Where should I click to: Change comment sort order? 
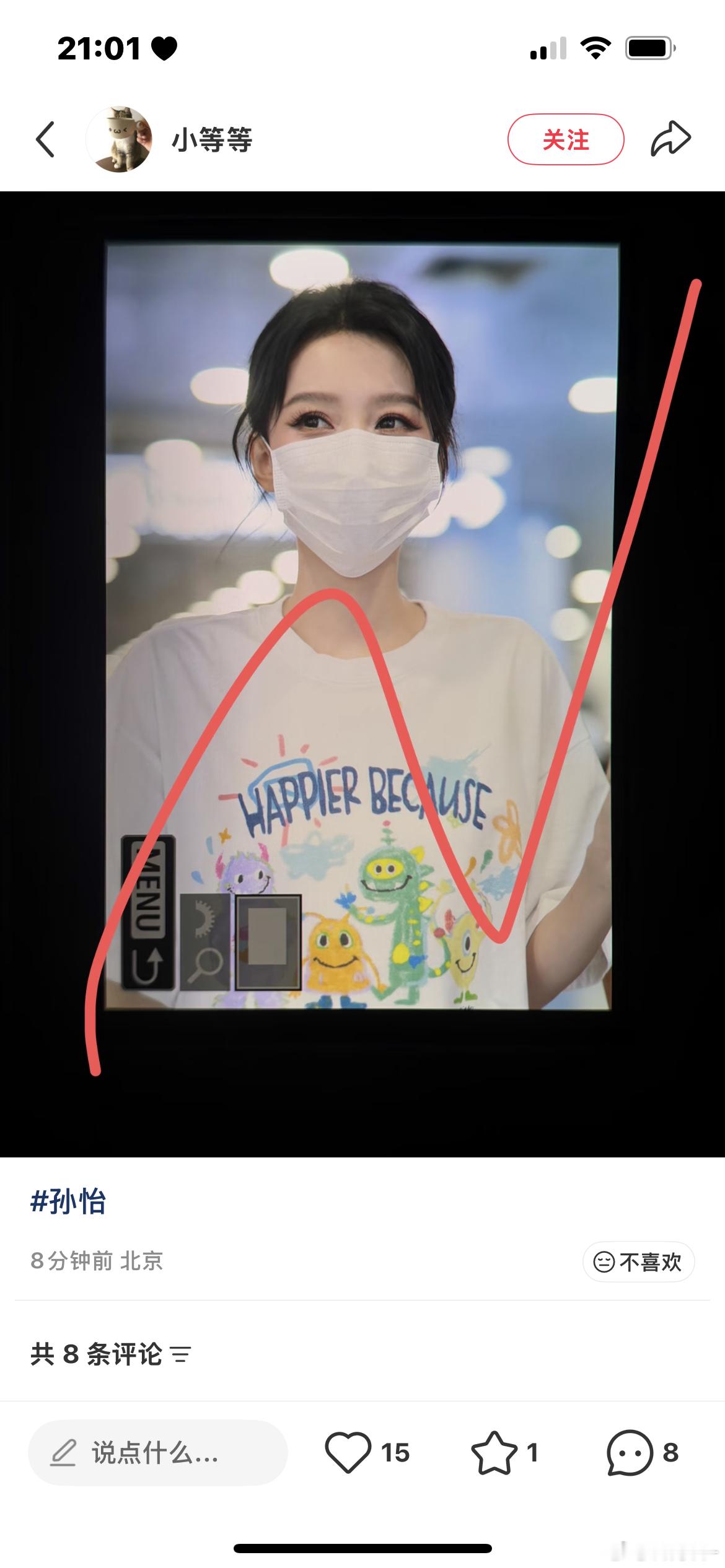point(181,1354)
